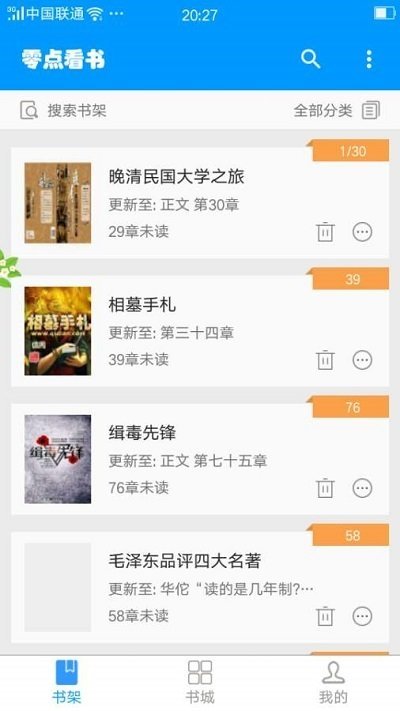Open more options for 缉毒先锋
This screenshot has height=711, width=400.
362,488
